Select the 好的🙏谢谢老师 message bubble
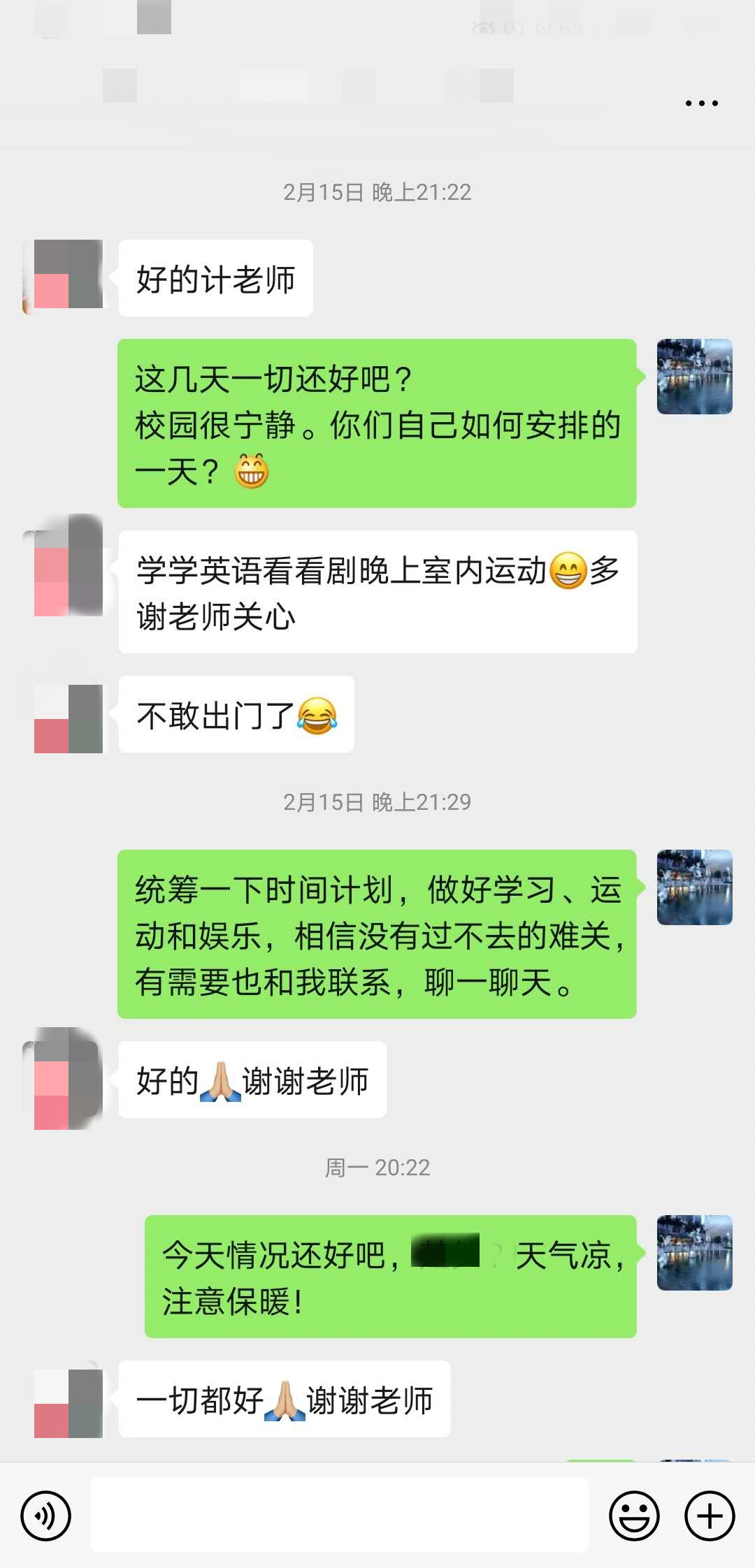The height and width of the screenshot is (1568, 755). 252,1080
